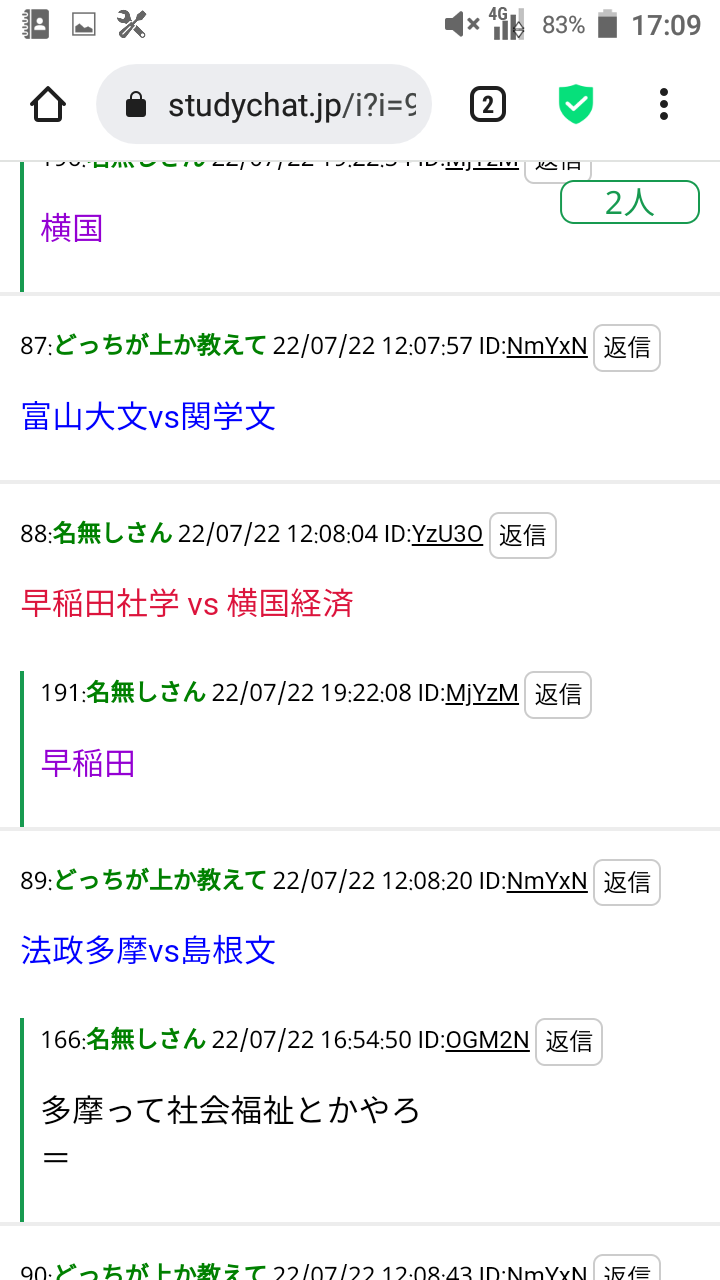Tap the studychat.jp address bar
This screenshot has height=1280, width=720.
pyautogui.click(x=264, y=105)
